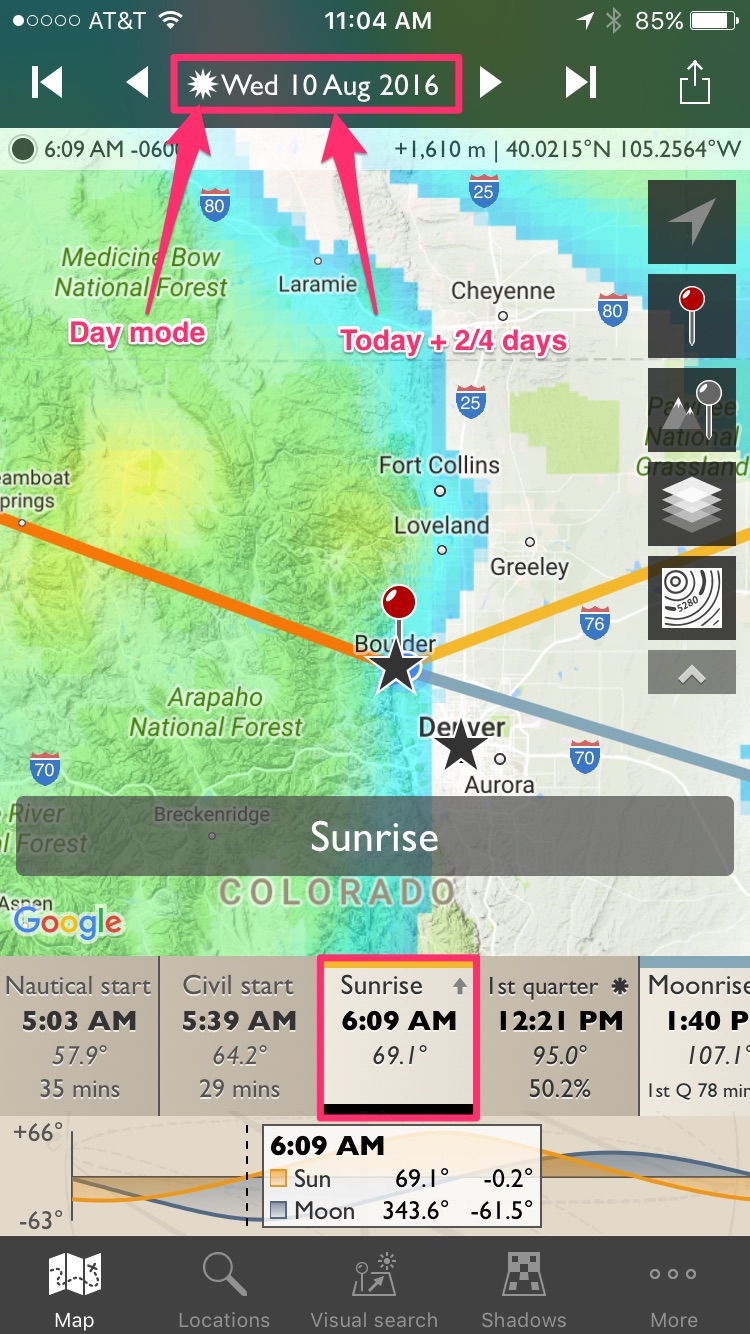The width and height of the screenshot is (750, 1334).
Task: Open the share sheet icon
Action: pyautogui.click(x=694, y=82)
